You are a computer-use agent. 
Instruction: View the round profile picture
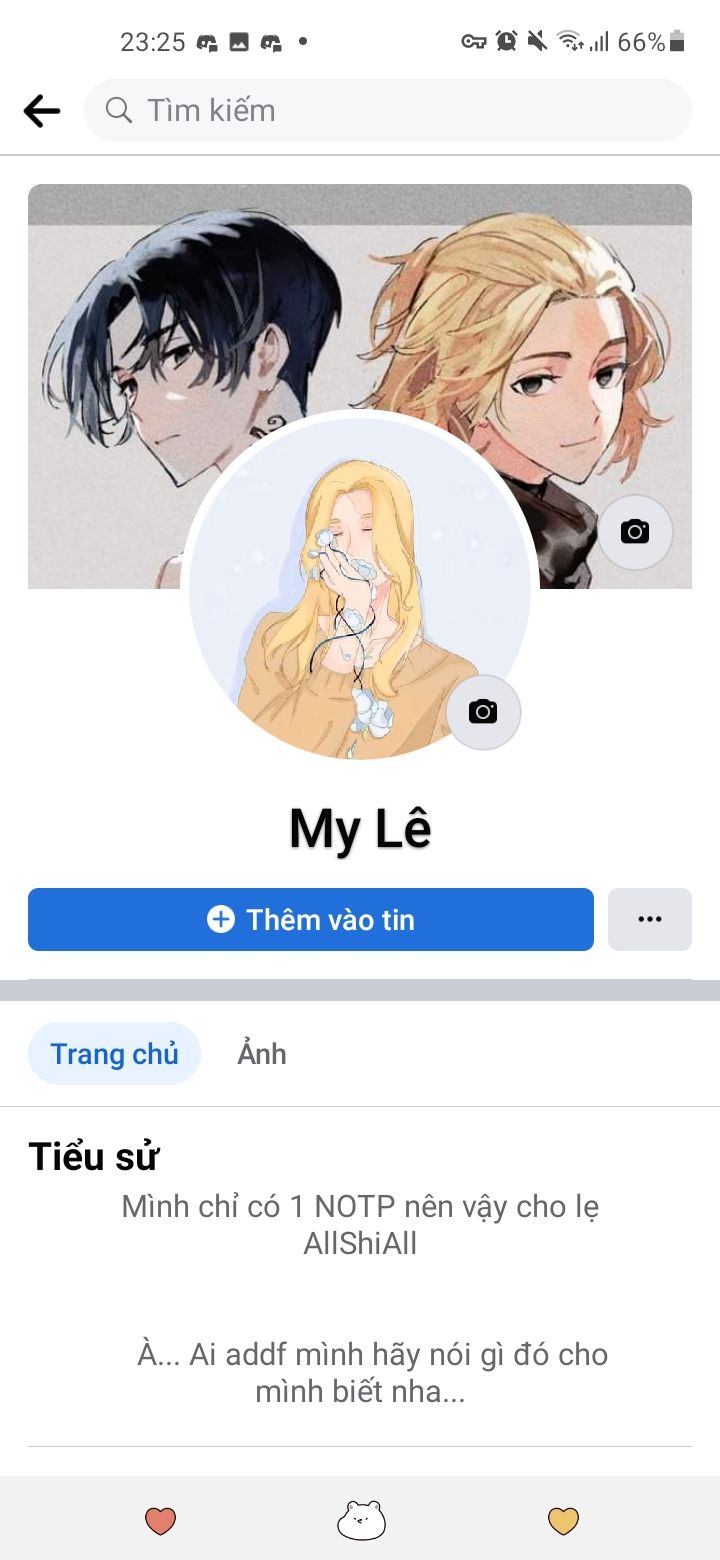coord(340,590)
